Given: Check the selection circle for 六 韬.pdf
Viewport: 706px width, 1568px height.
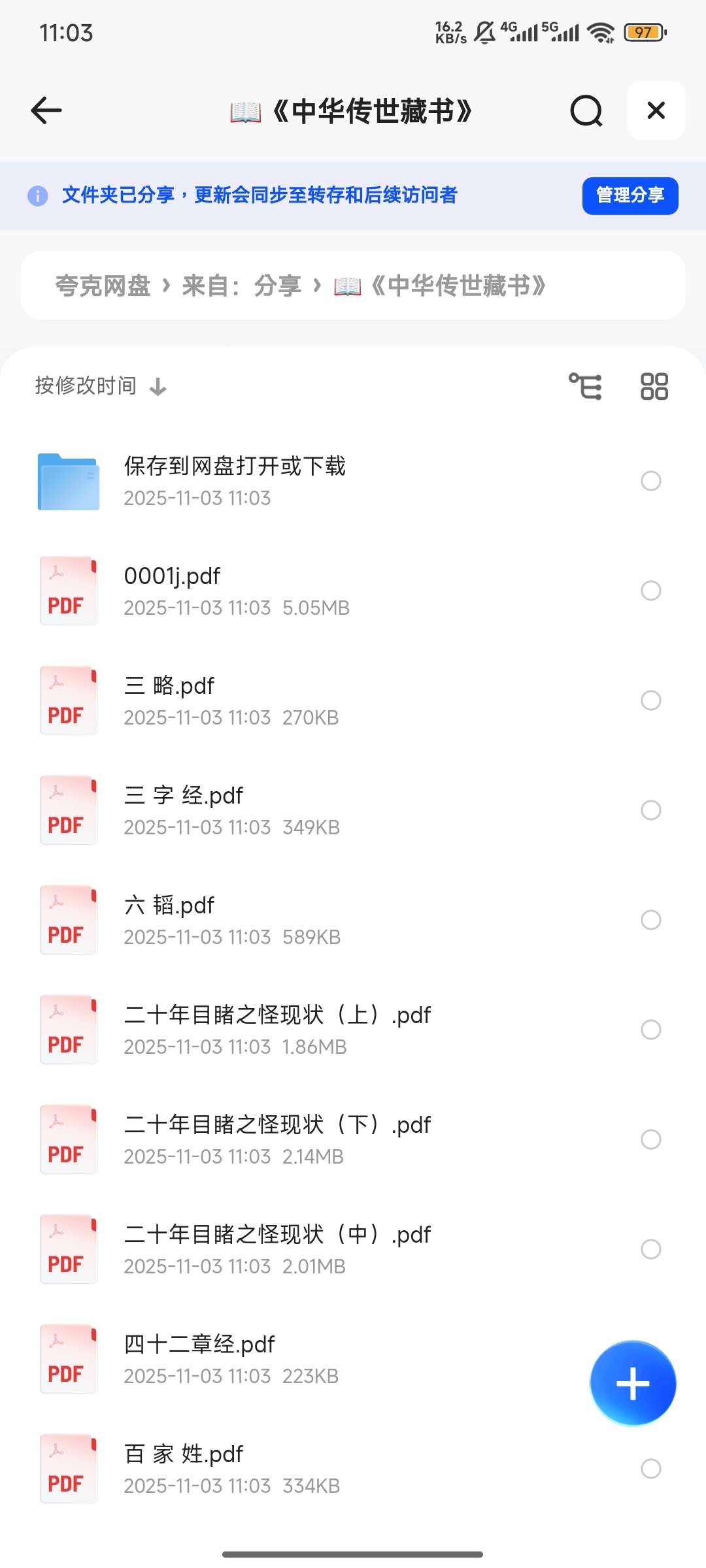Looking at the screenshot, I should click(650, 920).
